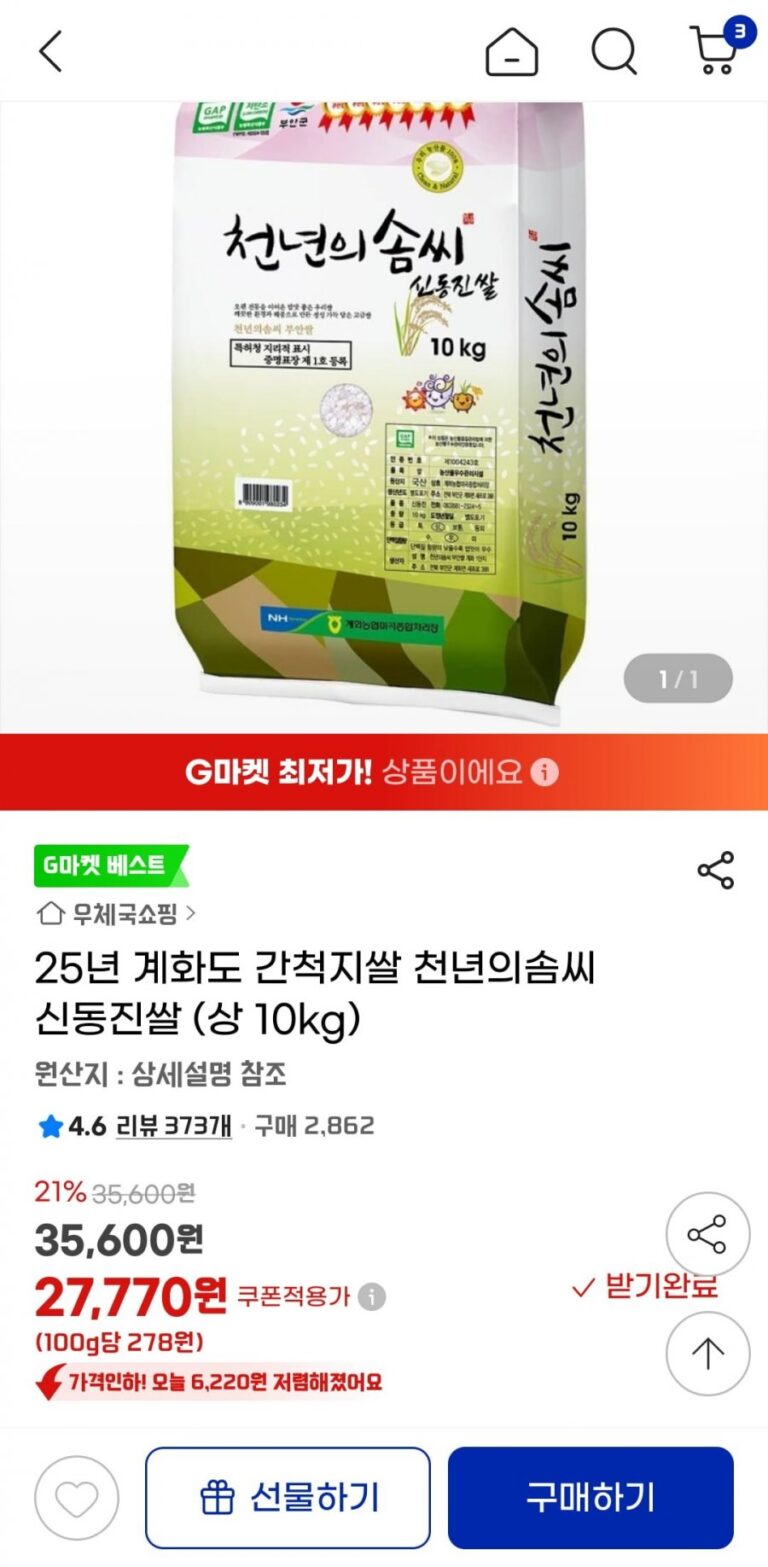Tap the info icon next to 쿠폰적용가
768x1567 pixels.
pyautogui.click(x=372, y=1297)
